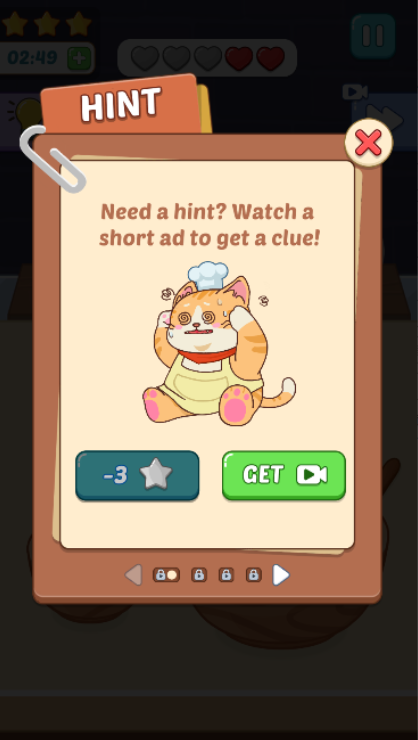Go to the next hint page
Image resolution: width=418 pixels, height=740 pixels.
point(281,575)
